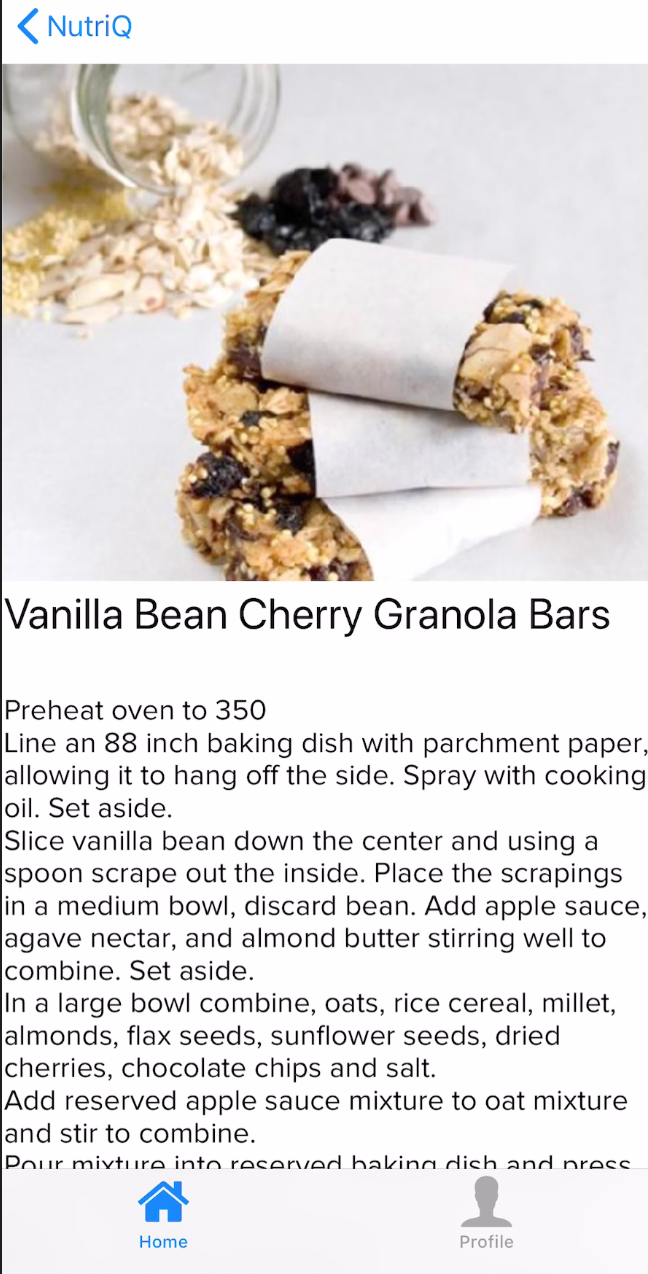Switch to the Profile tab
The width and height of the screenshot is (648, 1274).
tap(486, 1214)
